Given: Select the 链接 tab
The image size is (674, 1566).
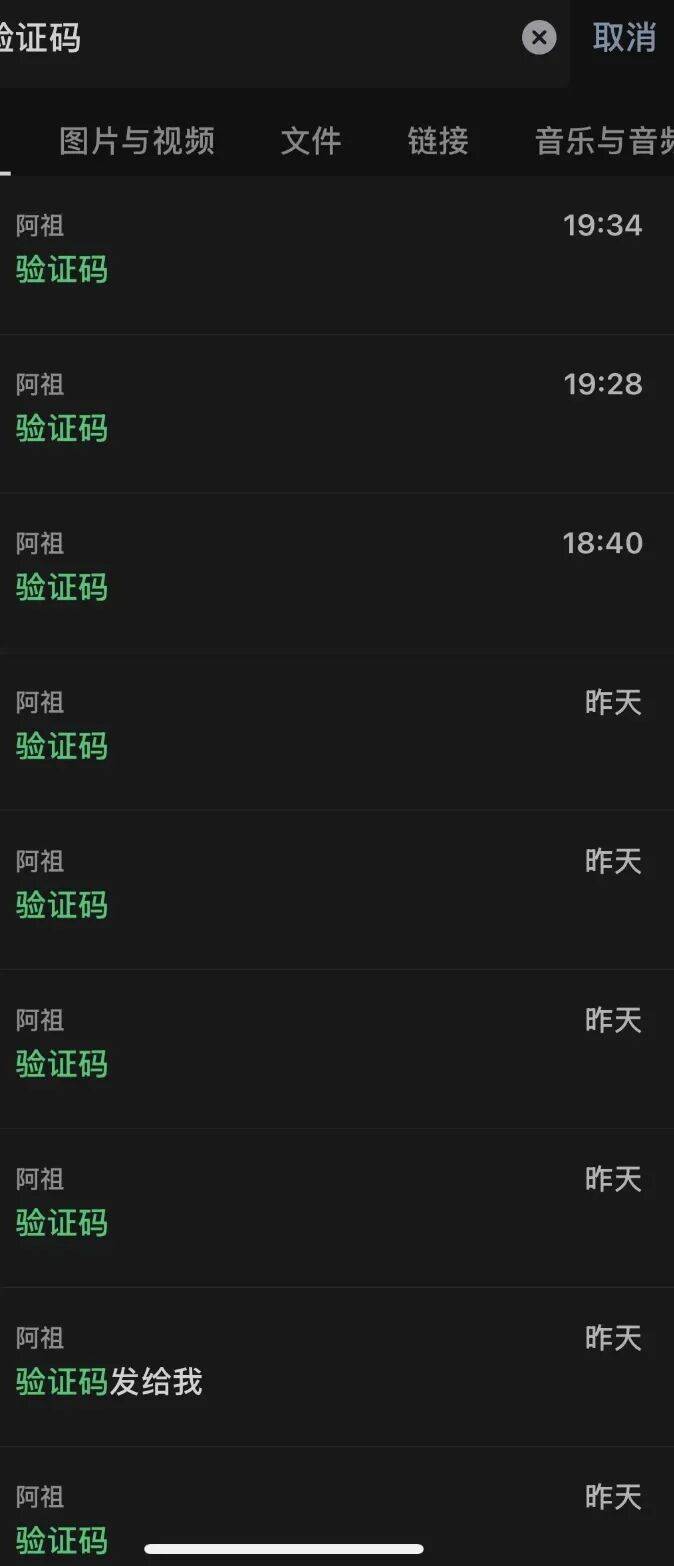Looking at the screenshot, I should [438, 141].
